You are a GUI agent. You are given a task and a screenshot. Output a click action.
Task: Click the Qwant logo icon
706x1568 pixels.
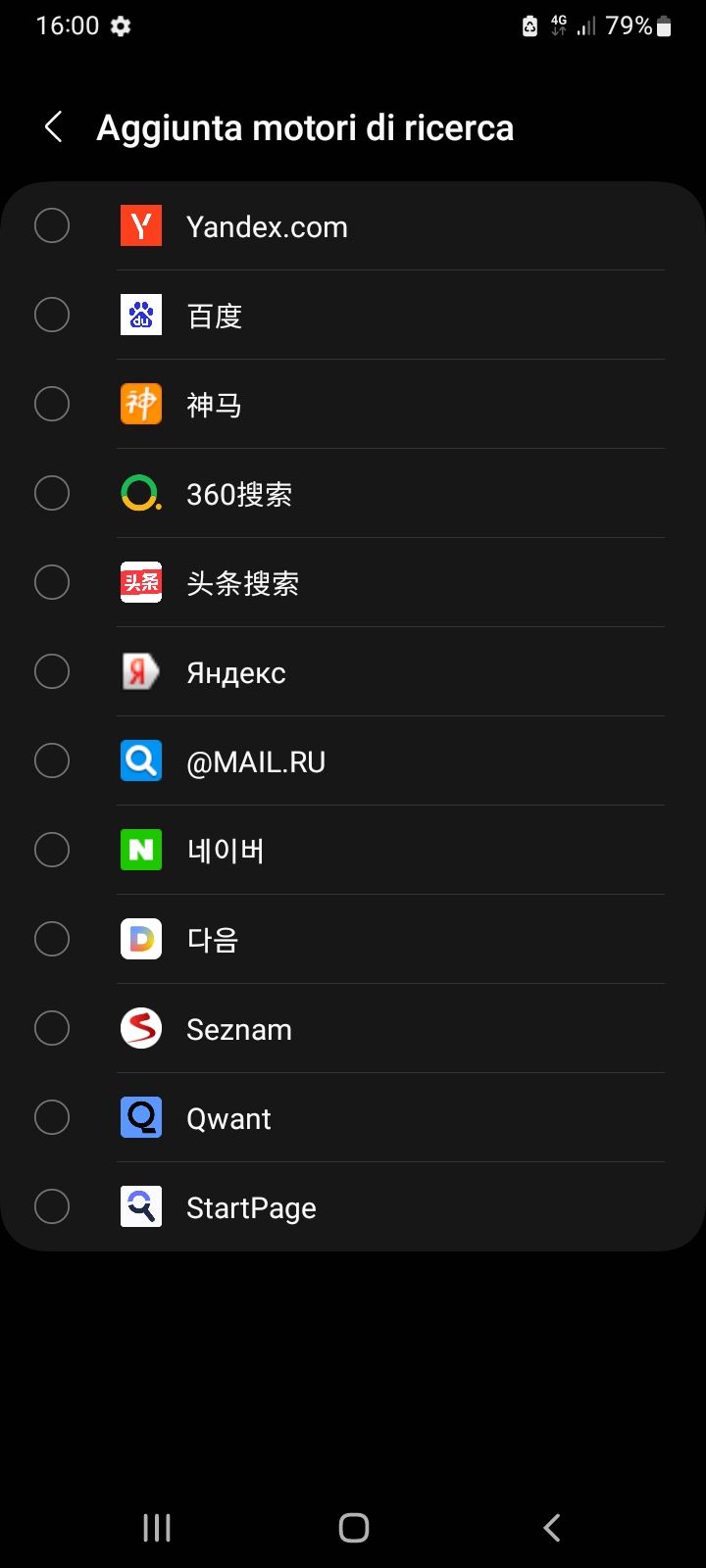point(140,1117)
